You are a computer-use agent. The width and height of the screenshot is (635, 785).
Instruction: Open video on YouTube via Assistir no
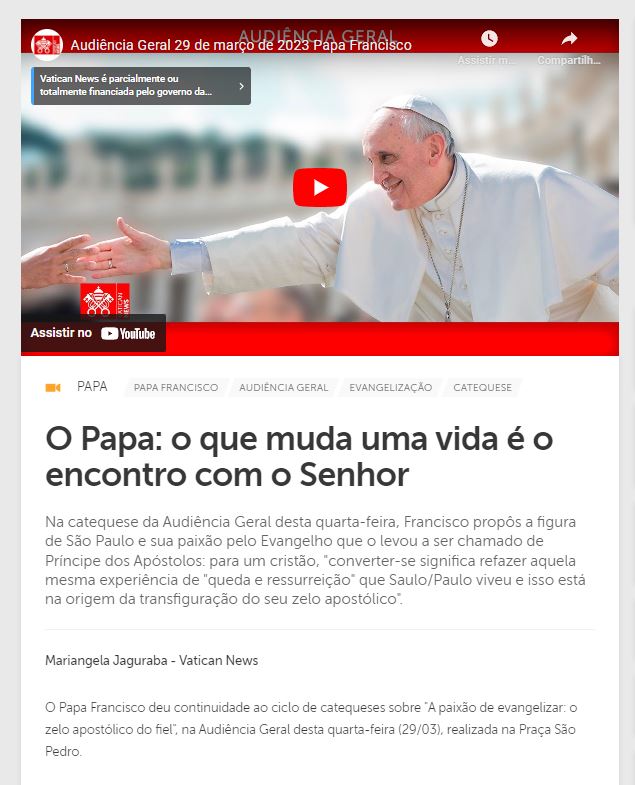coord(93,333)
